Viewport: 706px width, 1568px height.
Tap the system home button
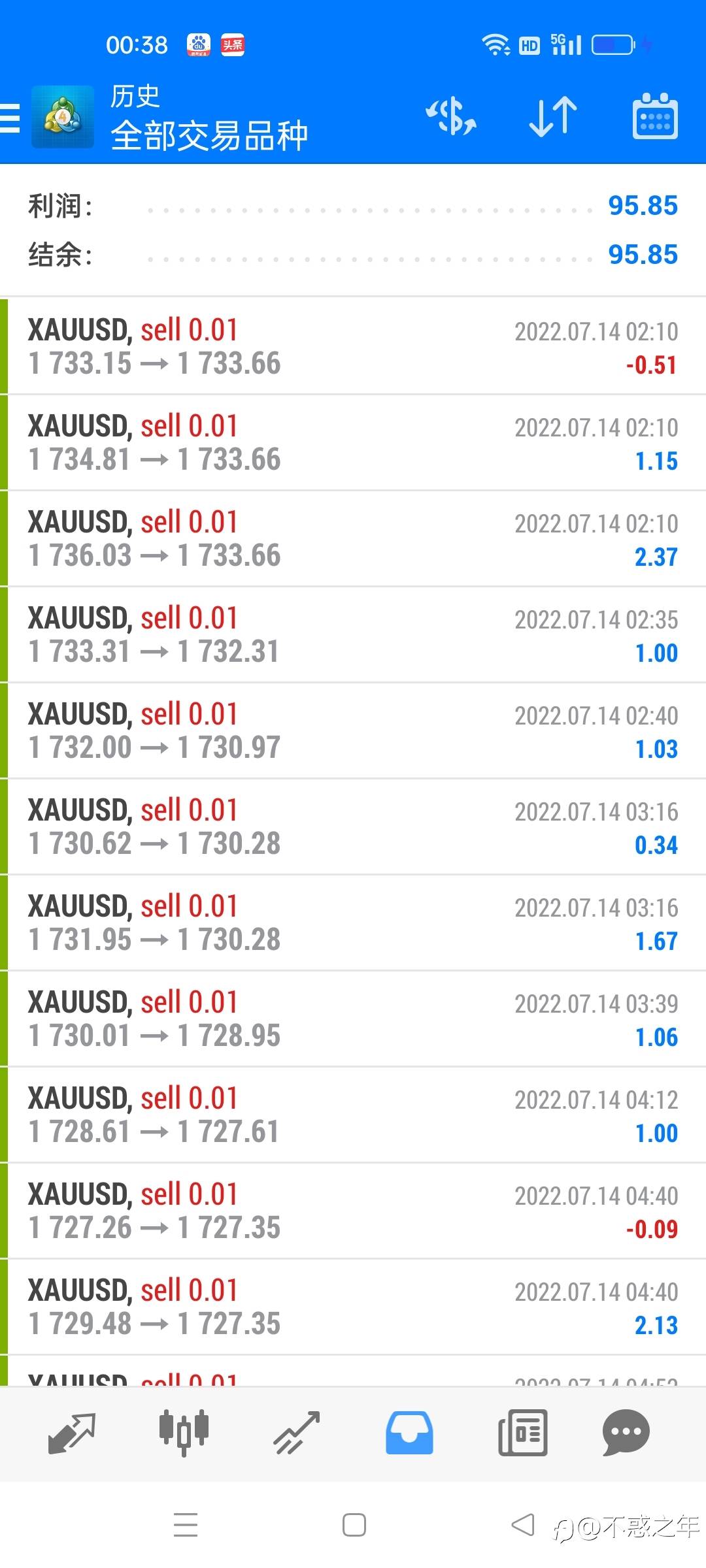[x=354, y=1526]
